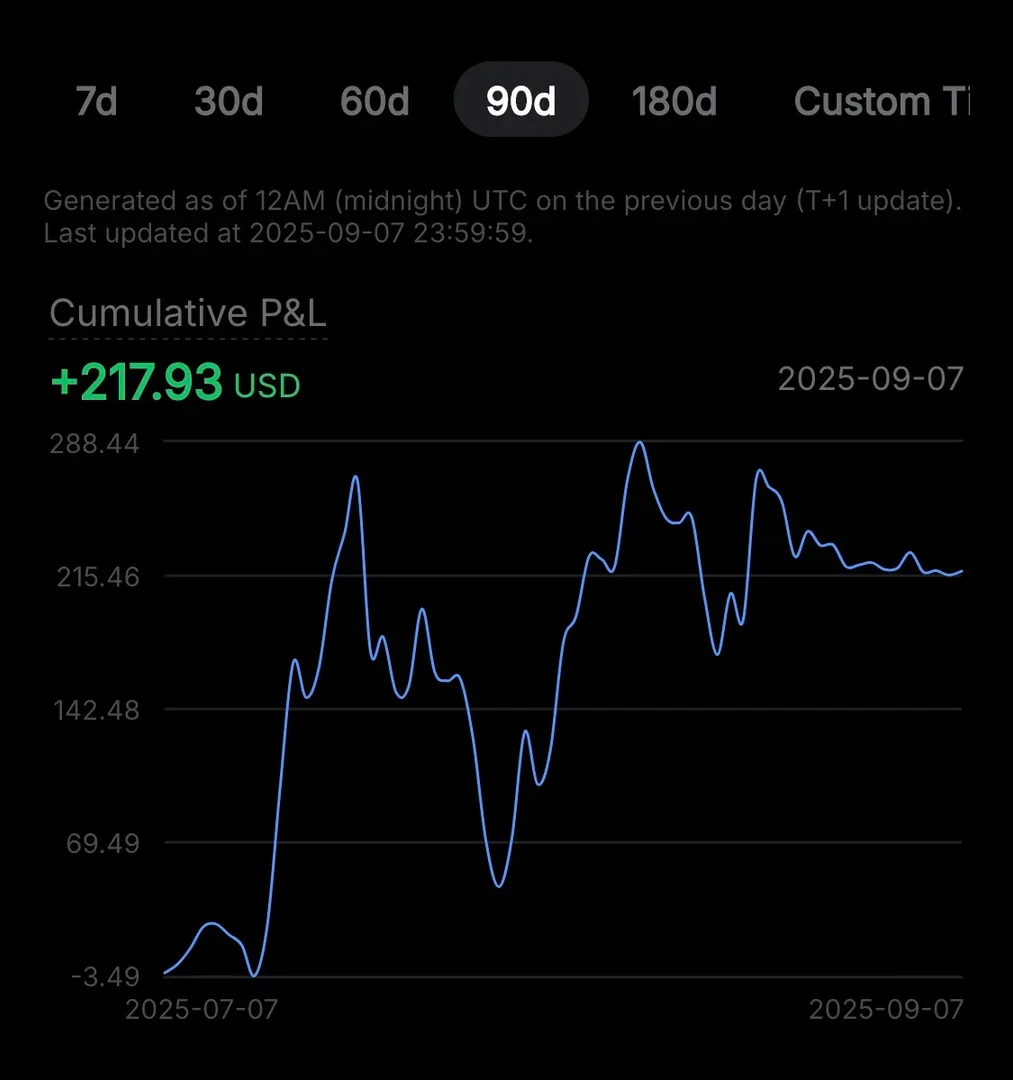1013x1080 pixels.
Task: Show the 60d P&L range
Action: pos(375,101)
